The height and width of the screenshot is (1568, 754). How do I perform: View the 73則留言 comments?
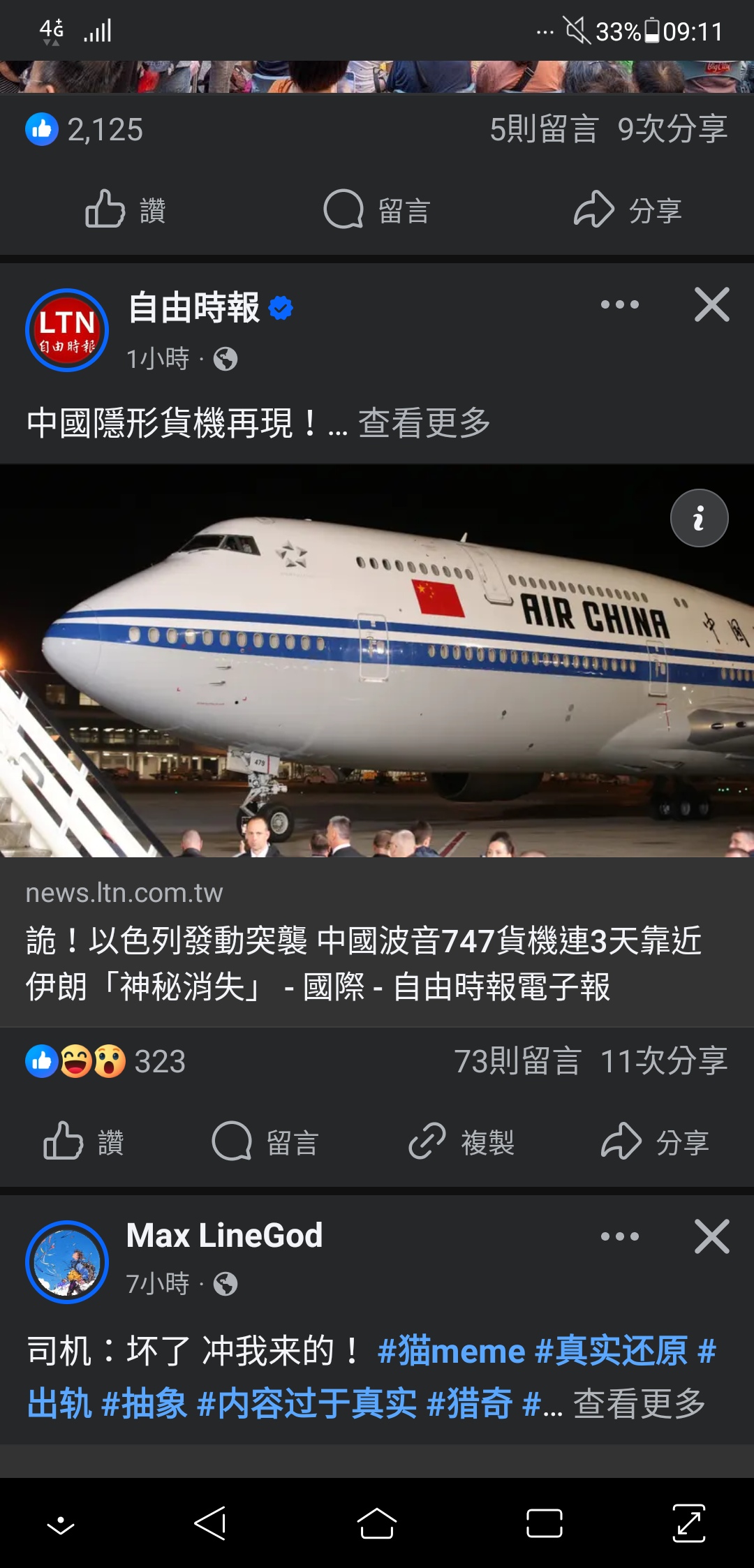point(517,1061)
